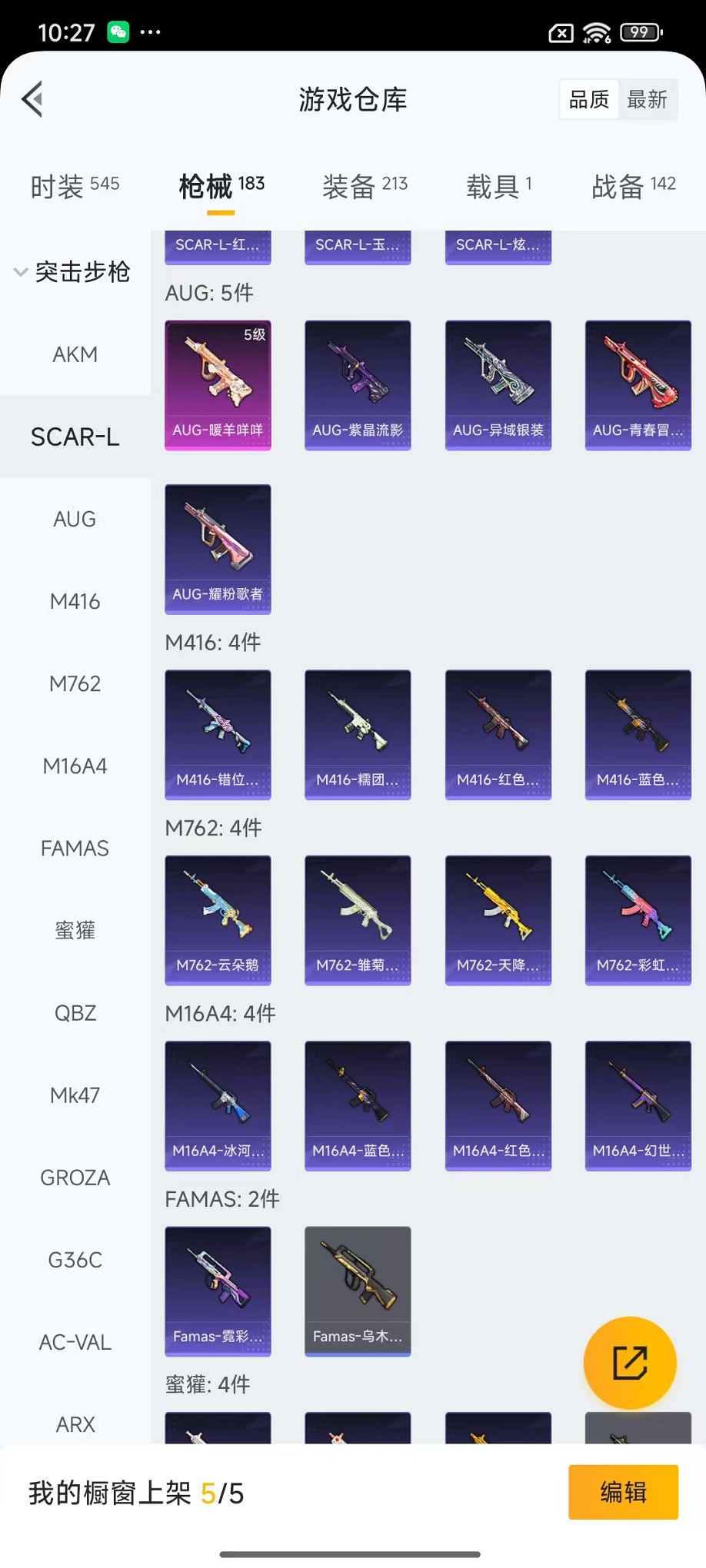The height and width of the screenshot is (1568, 706).
Task: Open the 载具 tab
Action: (498, 185)
